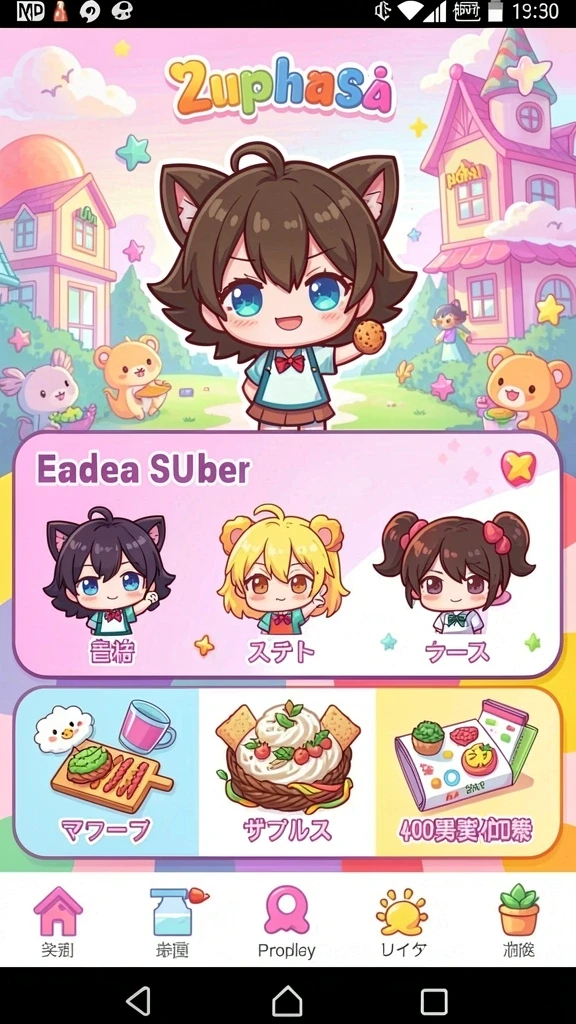Close the Eadea SUber panel
Image resolution: width=576 pixels, height=1024 pixels.
click(x=519, y=468)
